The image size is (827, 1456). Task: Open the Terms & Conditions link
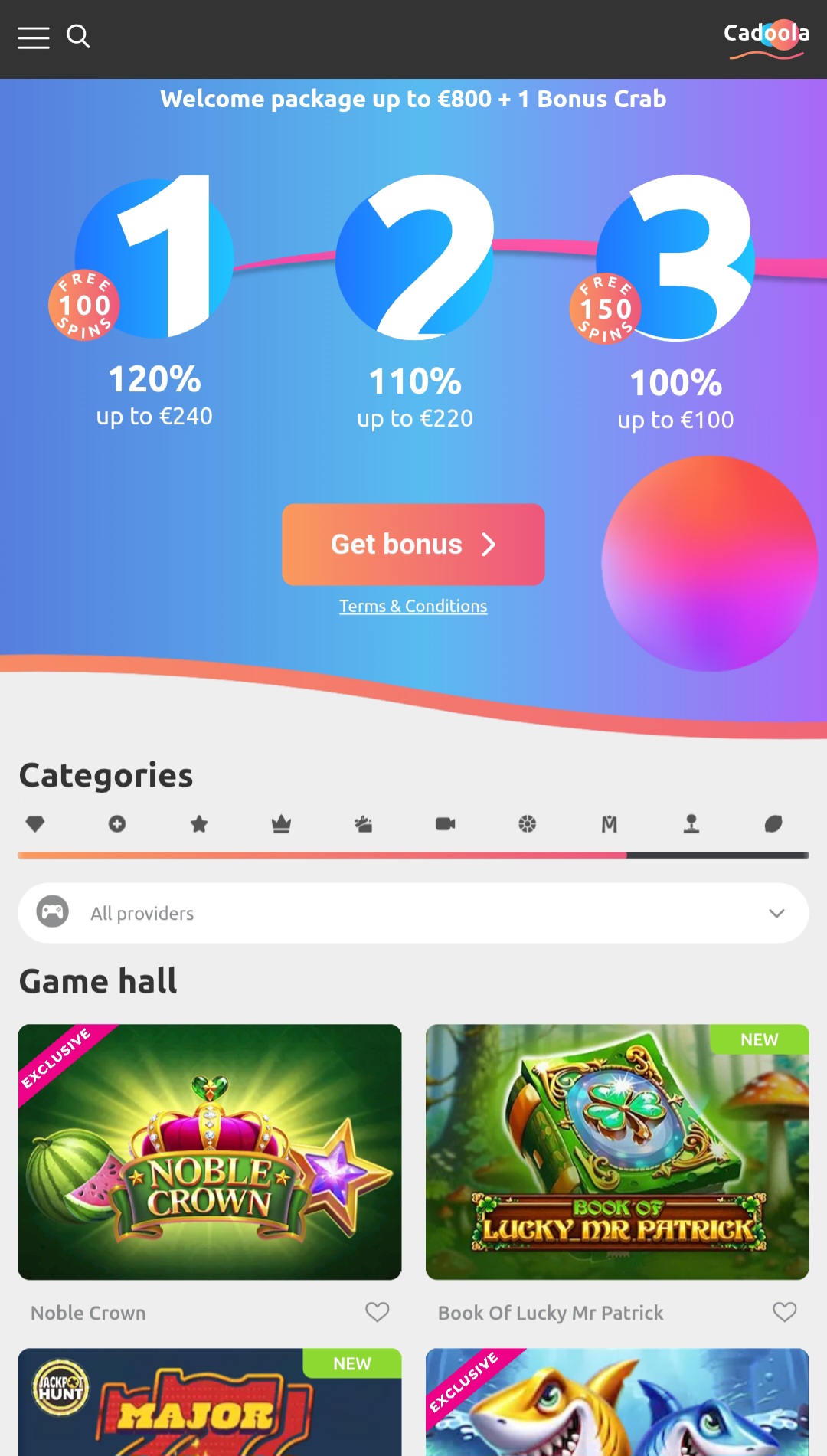click(x=413, y=606)
